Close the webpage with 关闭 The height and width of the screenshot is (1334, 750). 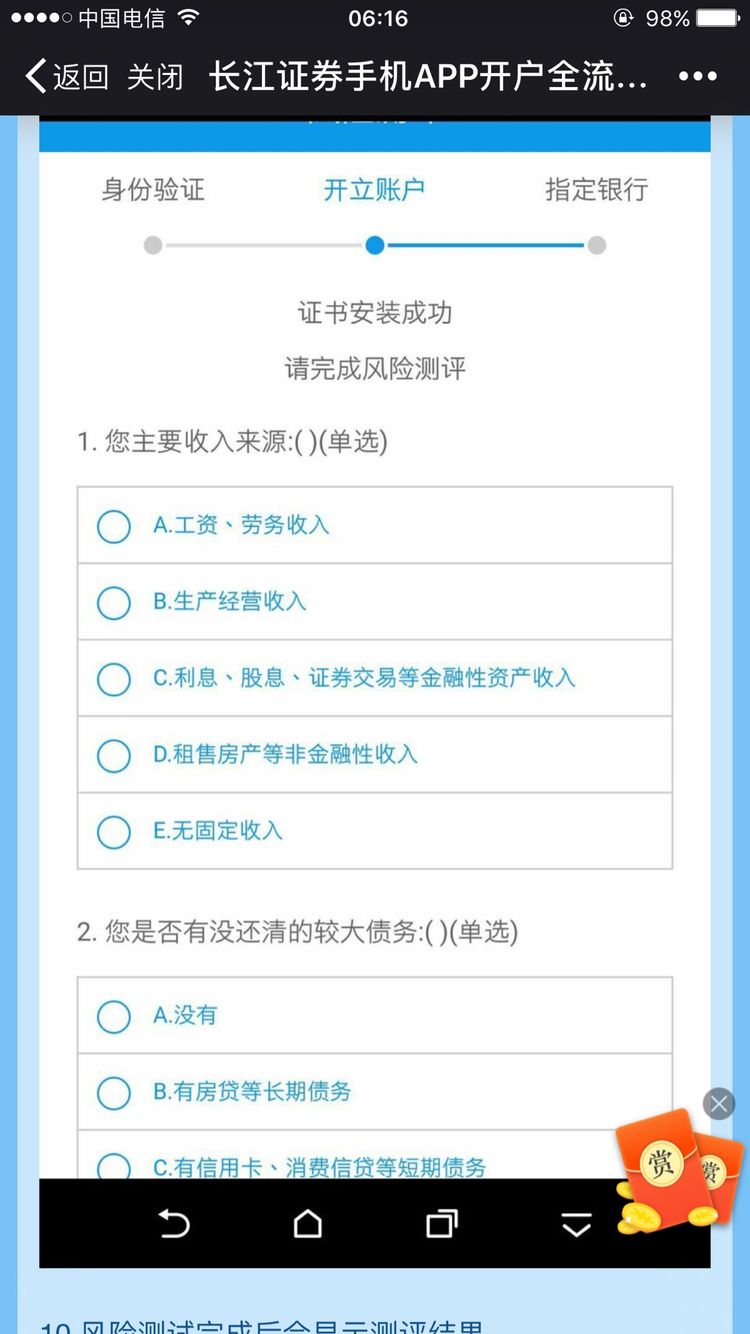click(155, 77)
